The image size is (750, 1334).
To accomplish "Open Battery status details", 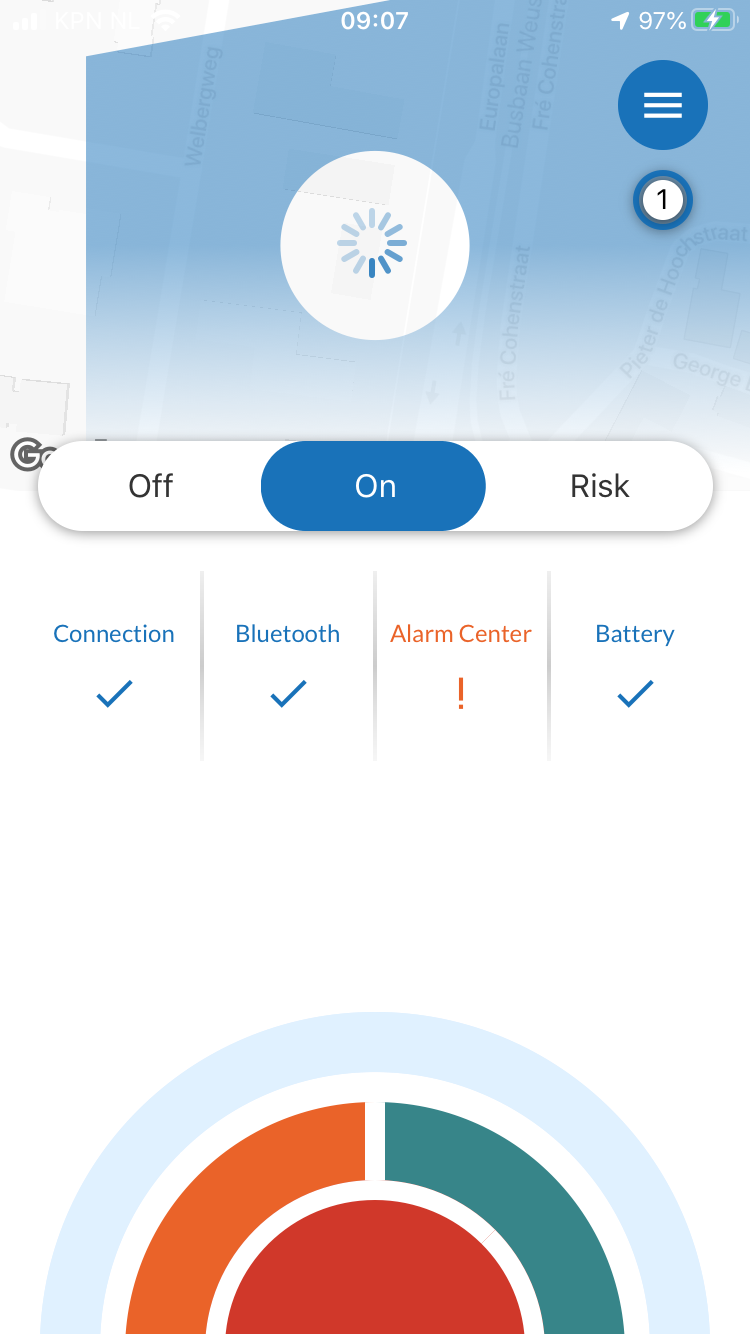I will pos(634,633).
